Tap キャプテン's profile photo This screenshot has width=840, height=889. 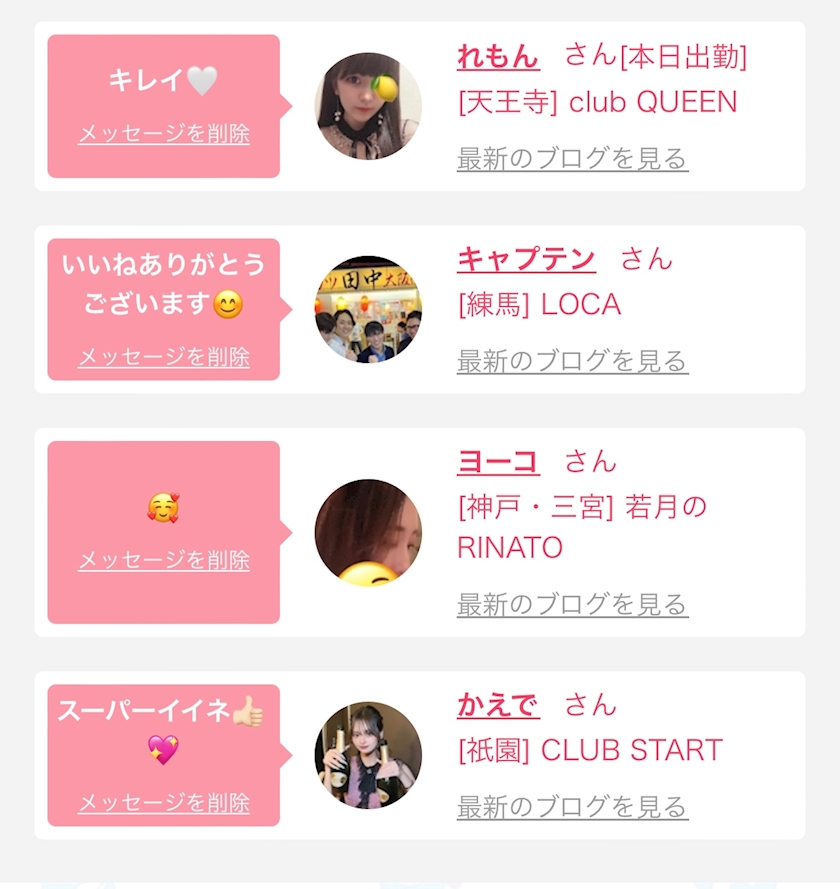(368, 309)
